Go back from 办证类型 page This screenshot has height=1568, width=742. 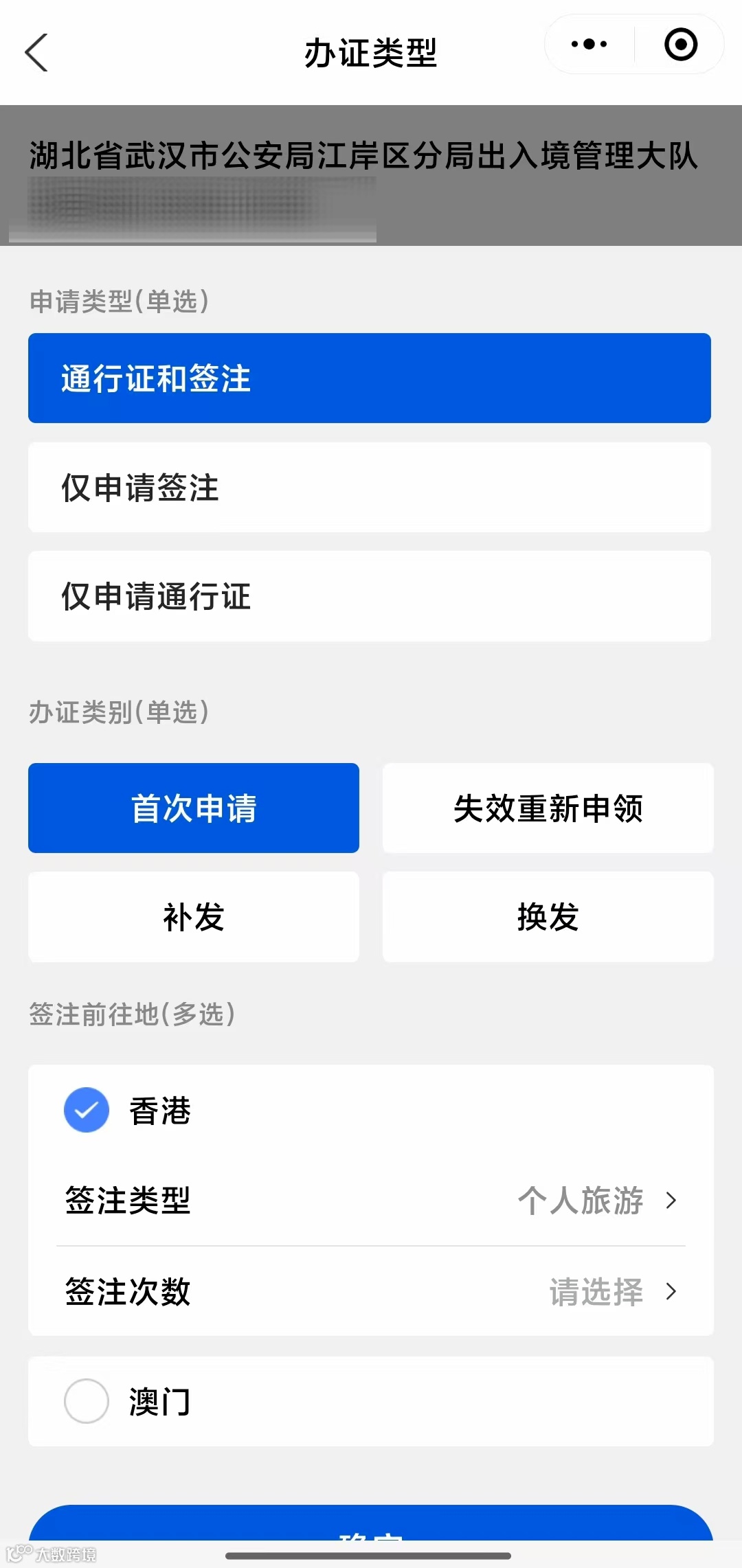pyautogui.click(x=36, y=52)
